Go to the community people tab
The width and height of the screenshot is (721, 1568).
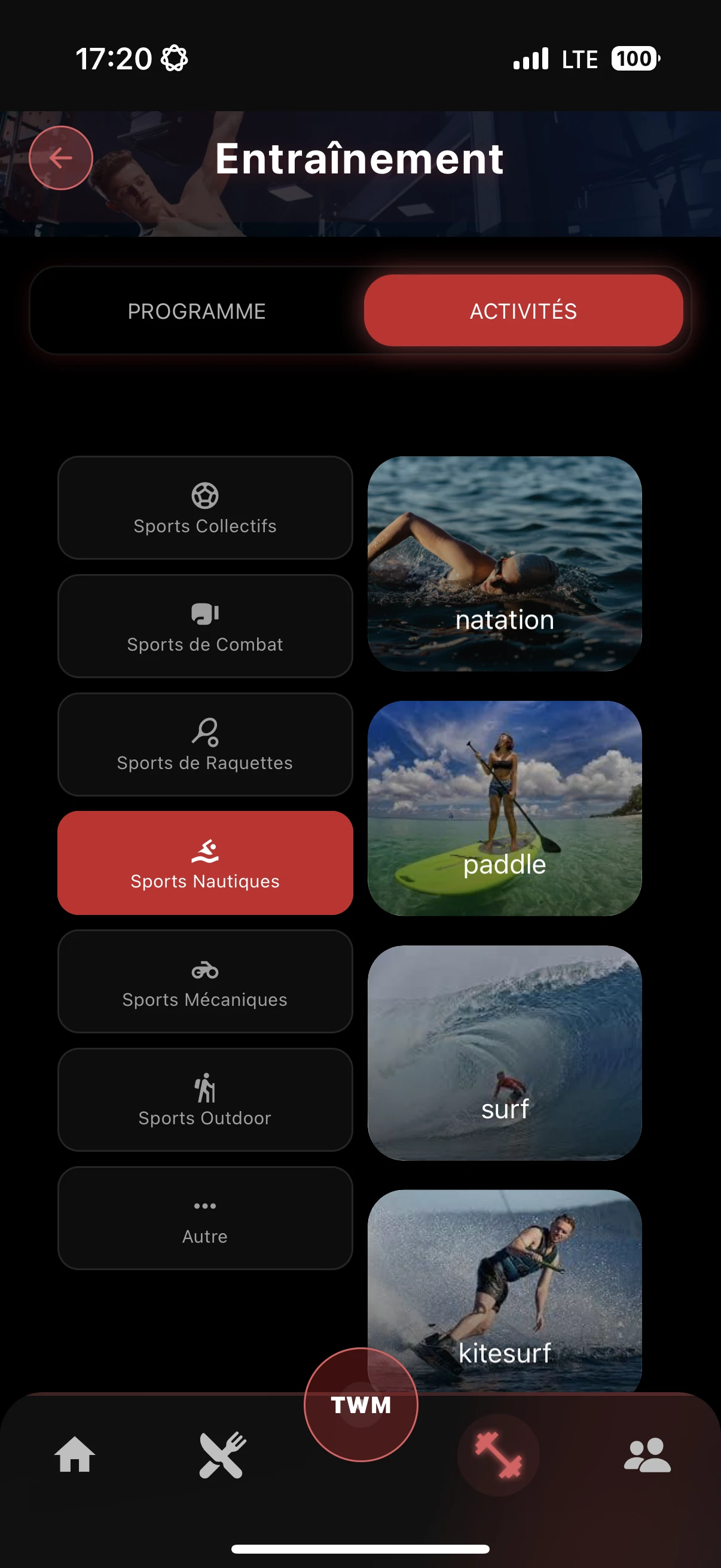(x=647, y=1454)
